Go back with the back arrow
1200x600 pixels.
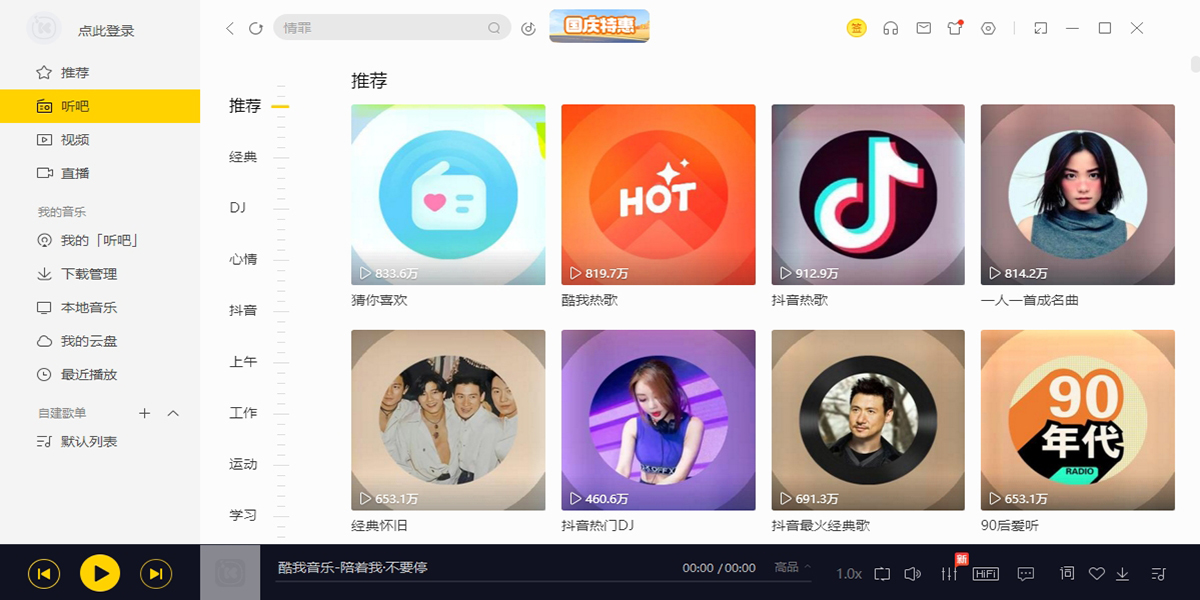pos(230,29)
